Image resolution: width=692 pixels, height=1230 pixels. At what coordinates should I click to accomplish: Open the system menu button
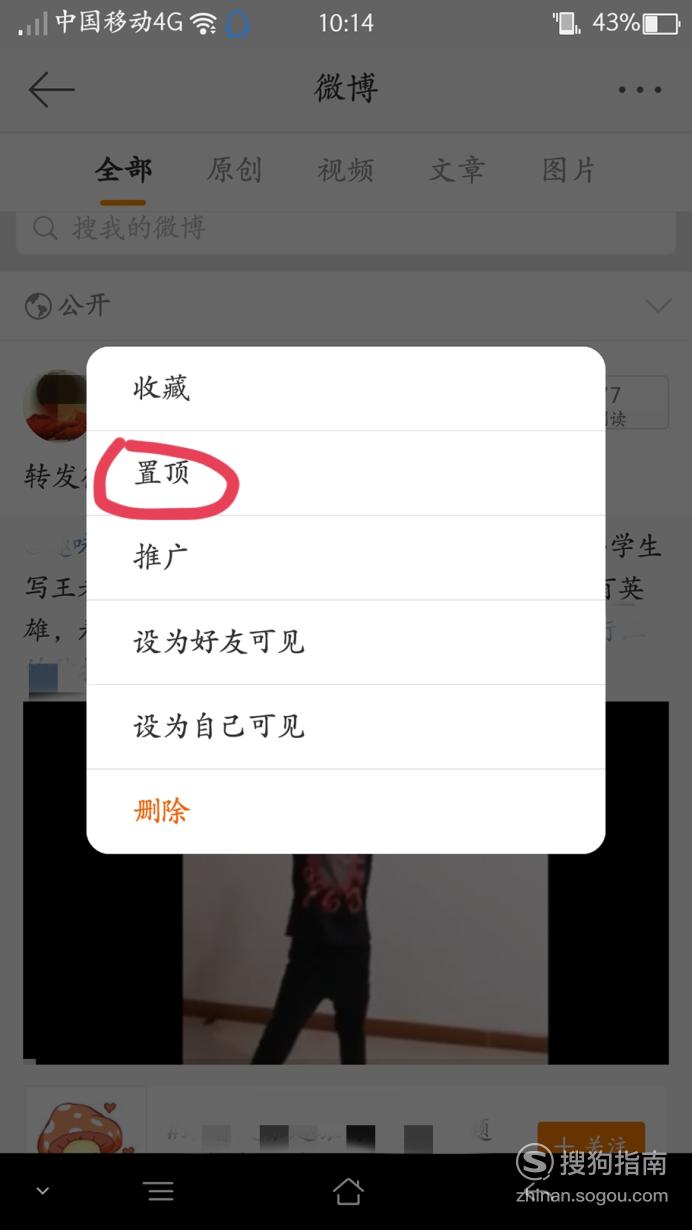pyautogui.click(x=159, y=1191)
